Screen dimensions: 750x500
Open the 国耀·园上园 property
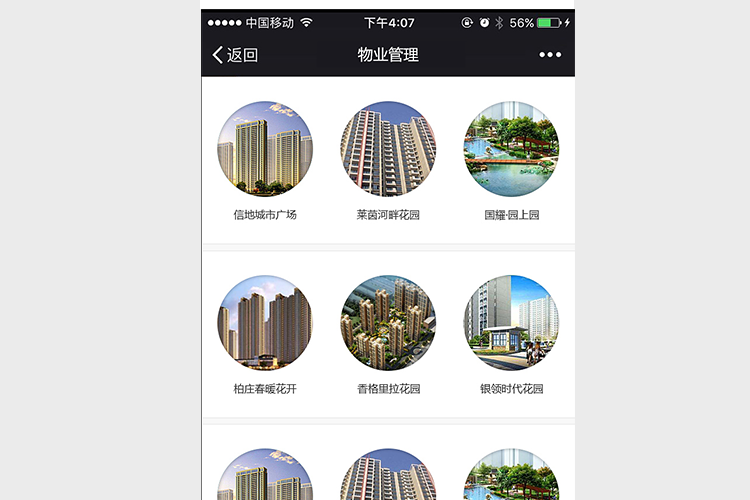tap(511, 149)
